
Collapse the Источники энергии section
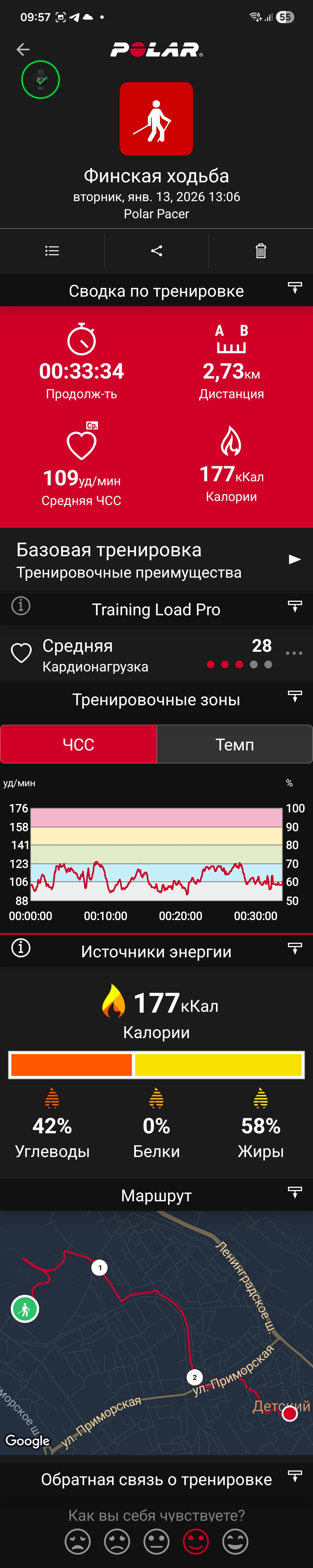(295, 948)
